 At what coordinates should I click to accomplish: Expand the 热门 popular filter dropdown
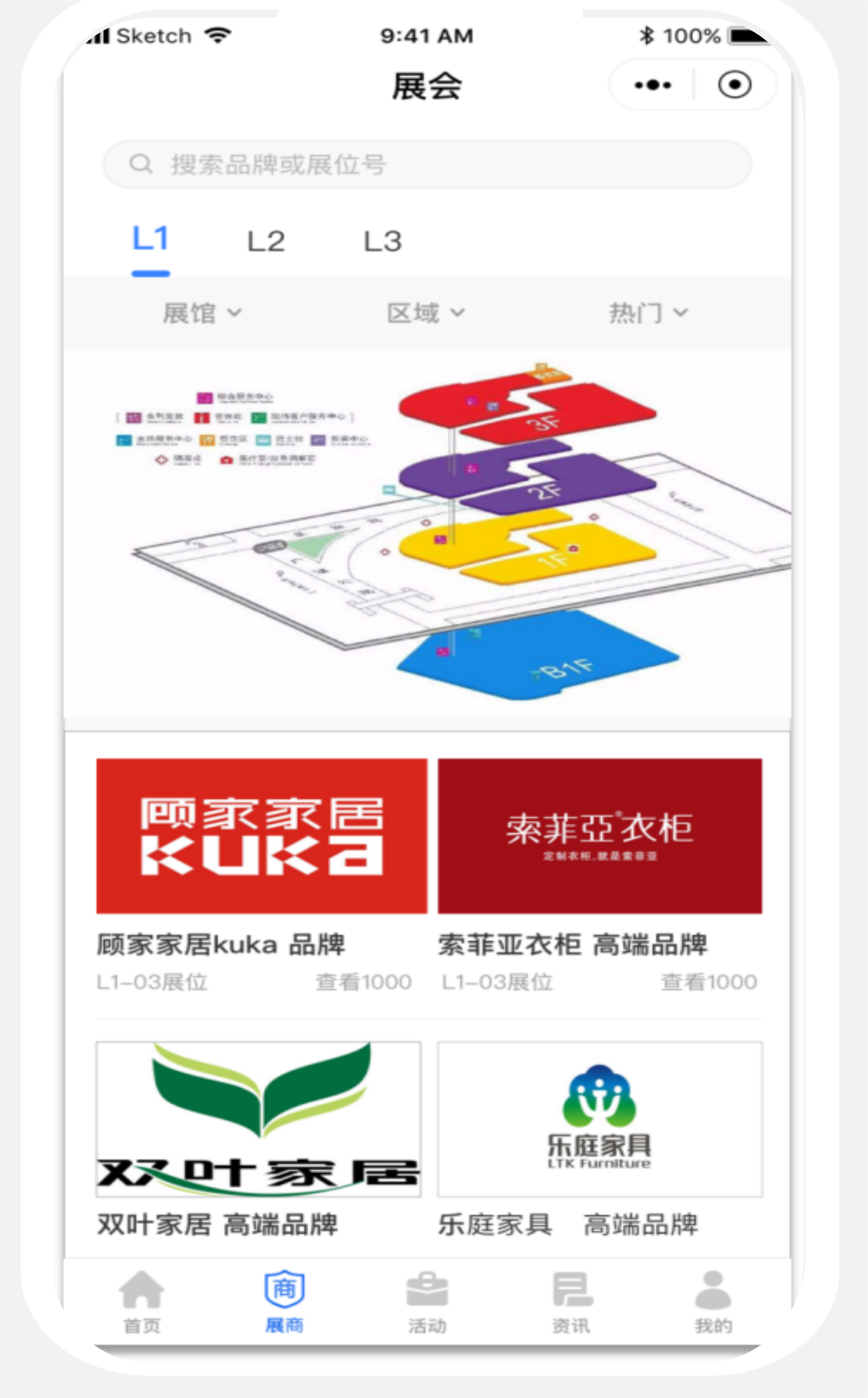[649, 312]
